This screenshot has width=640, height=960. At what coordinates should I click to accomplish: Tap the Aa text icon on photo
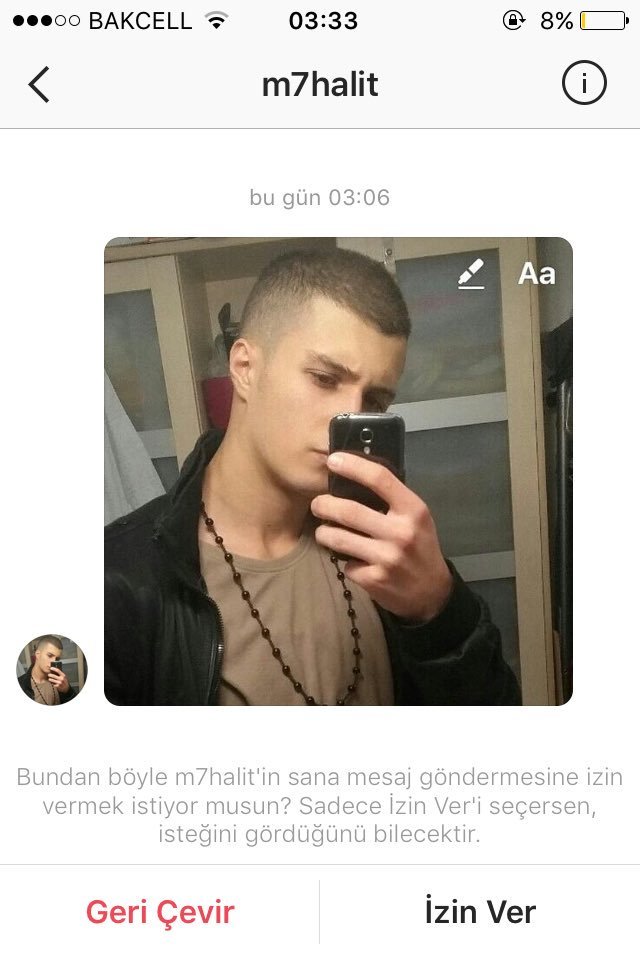(536, 273)
